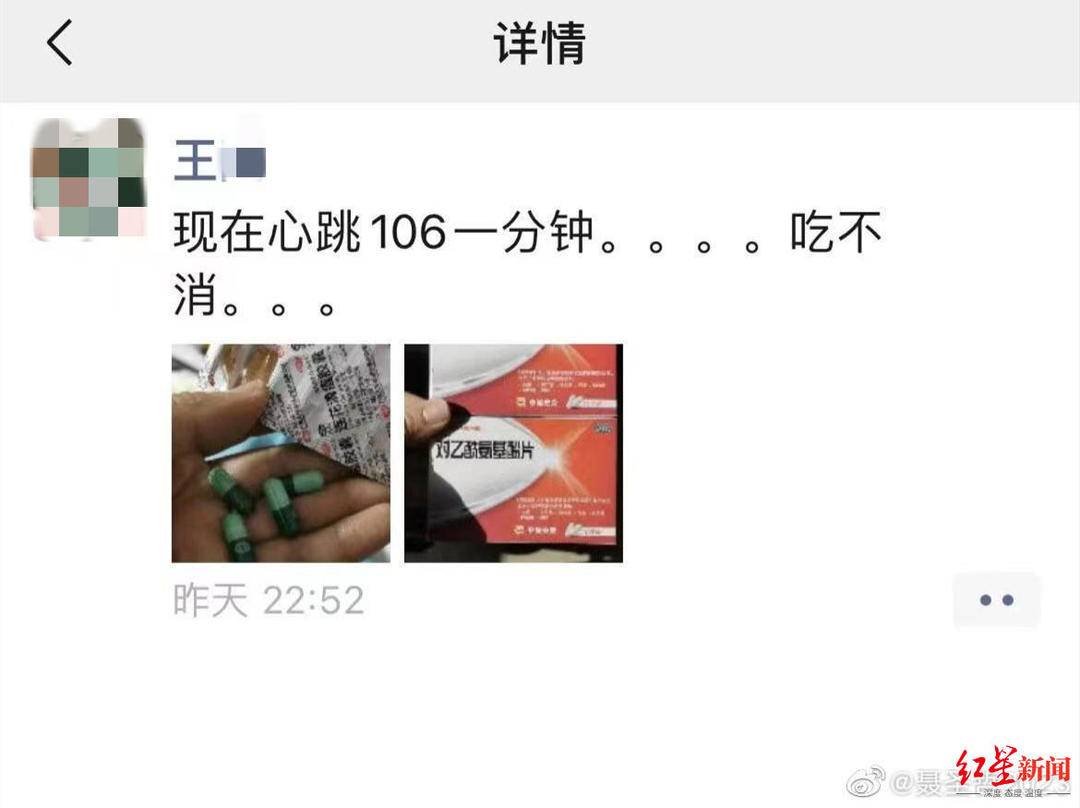Open the two-dot like and comment menu
The width and height of the screenshot is (1080, 808).
996,600
